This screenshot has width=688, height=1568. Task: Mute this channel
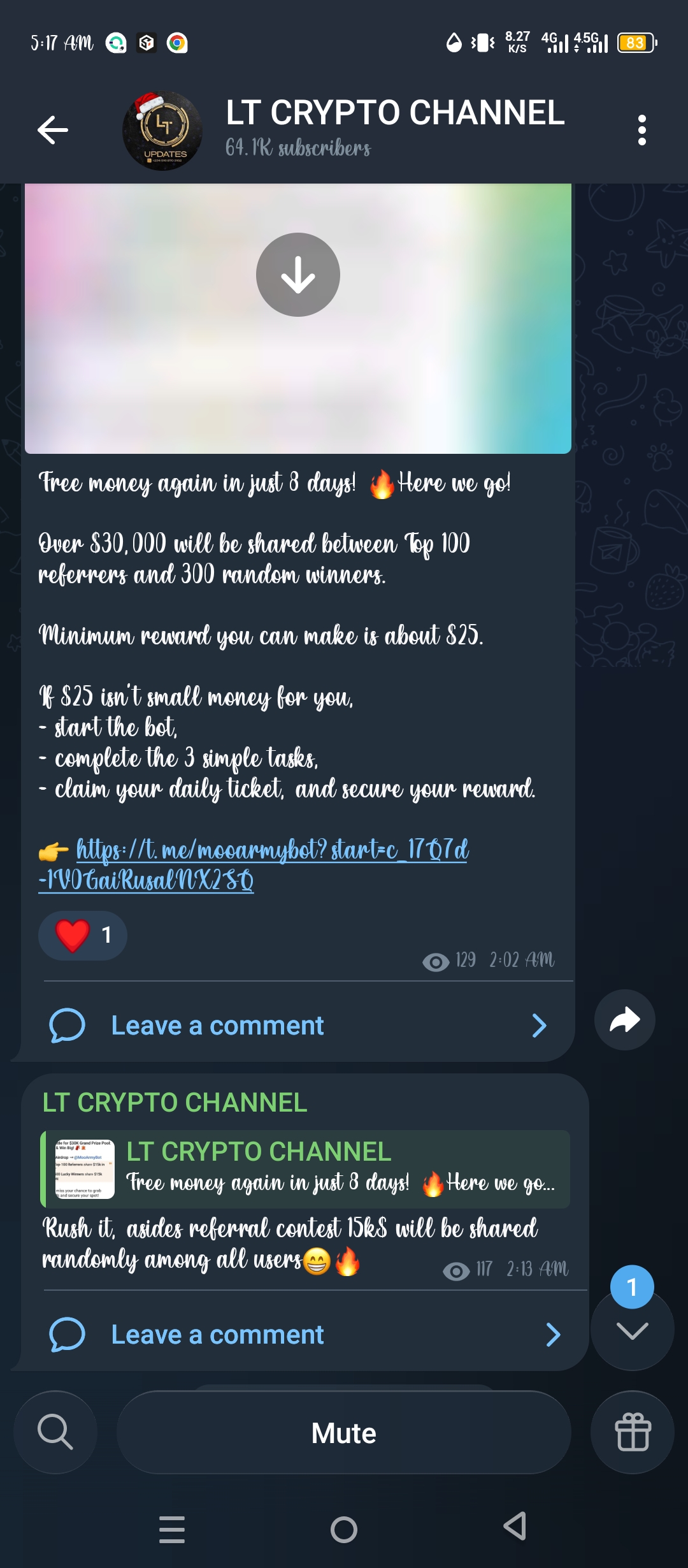344,1433
